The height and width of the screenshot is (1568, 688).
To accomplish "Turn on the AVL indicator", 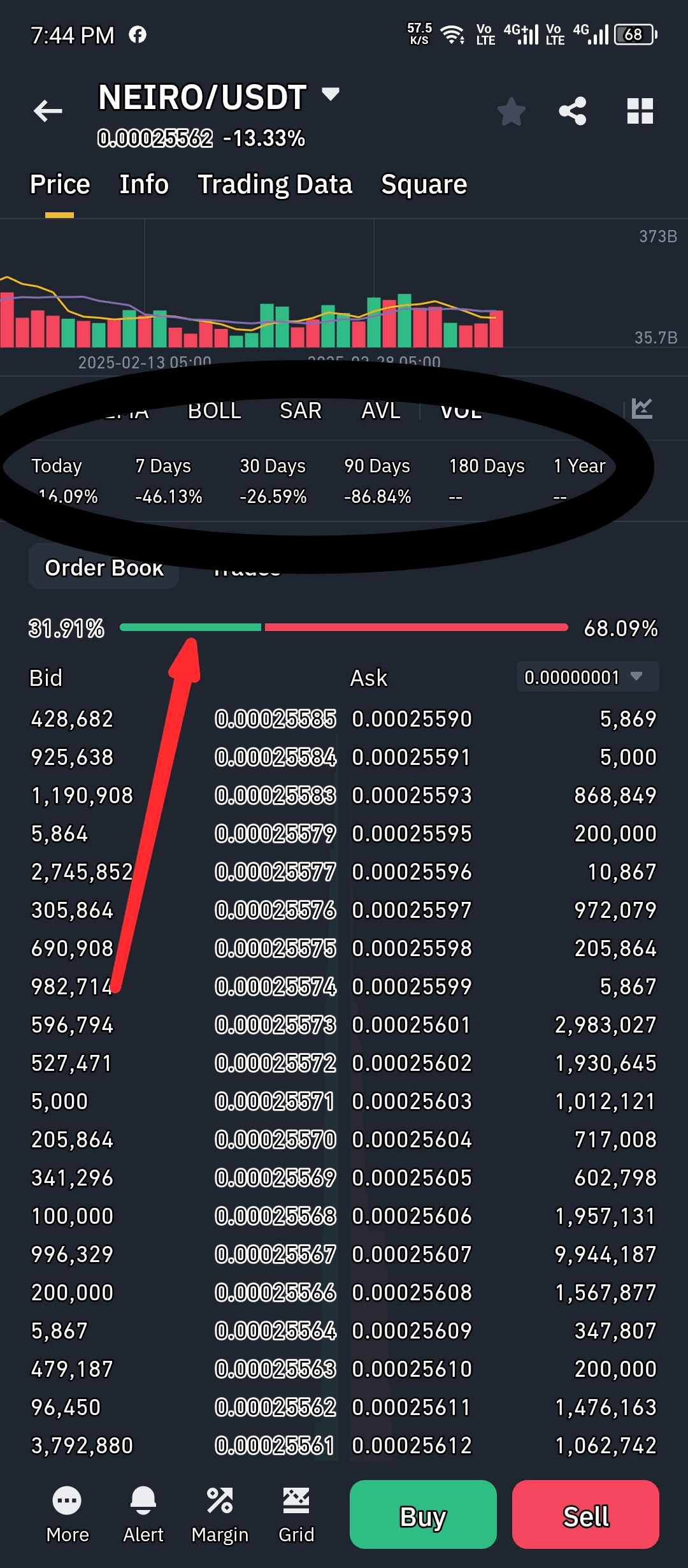I will [x=381, y=411].
